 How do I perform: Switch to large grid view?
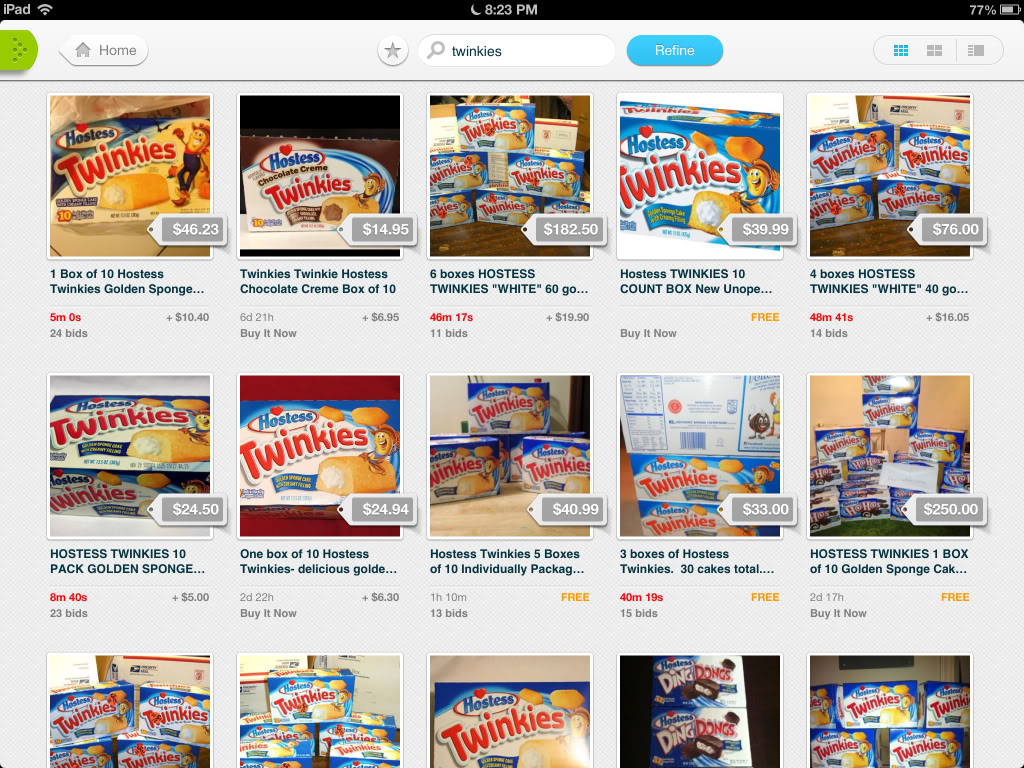pos(935,50)
